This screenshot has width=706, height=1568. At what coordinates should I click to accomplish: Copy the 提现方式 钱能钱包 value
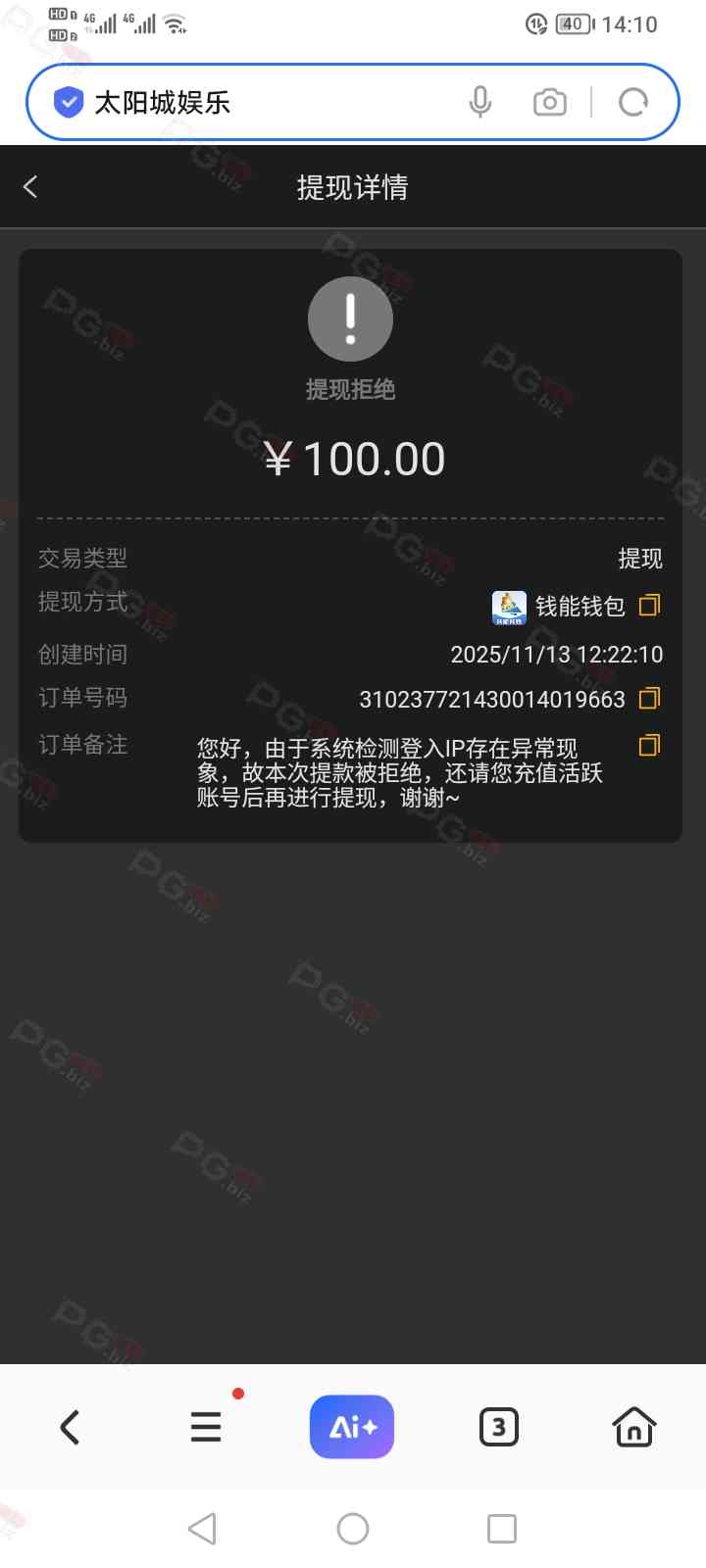(x=649, y=606)
